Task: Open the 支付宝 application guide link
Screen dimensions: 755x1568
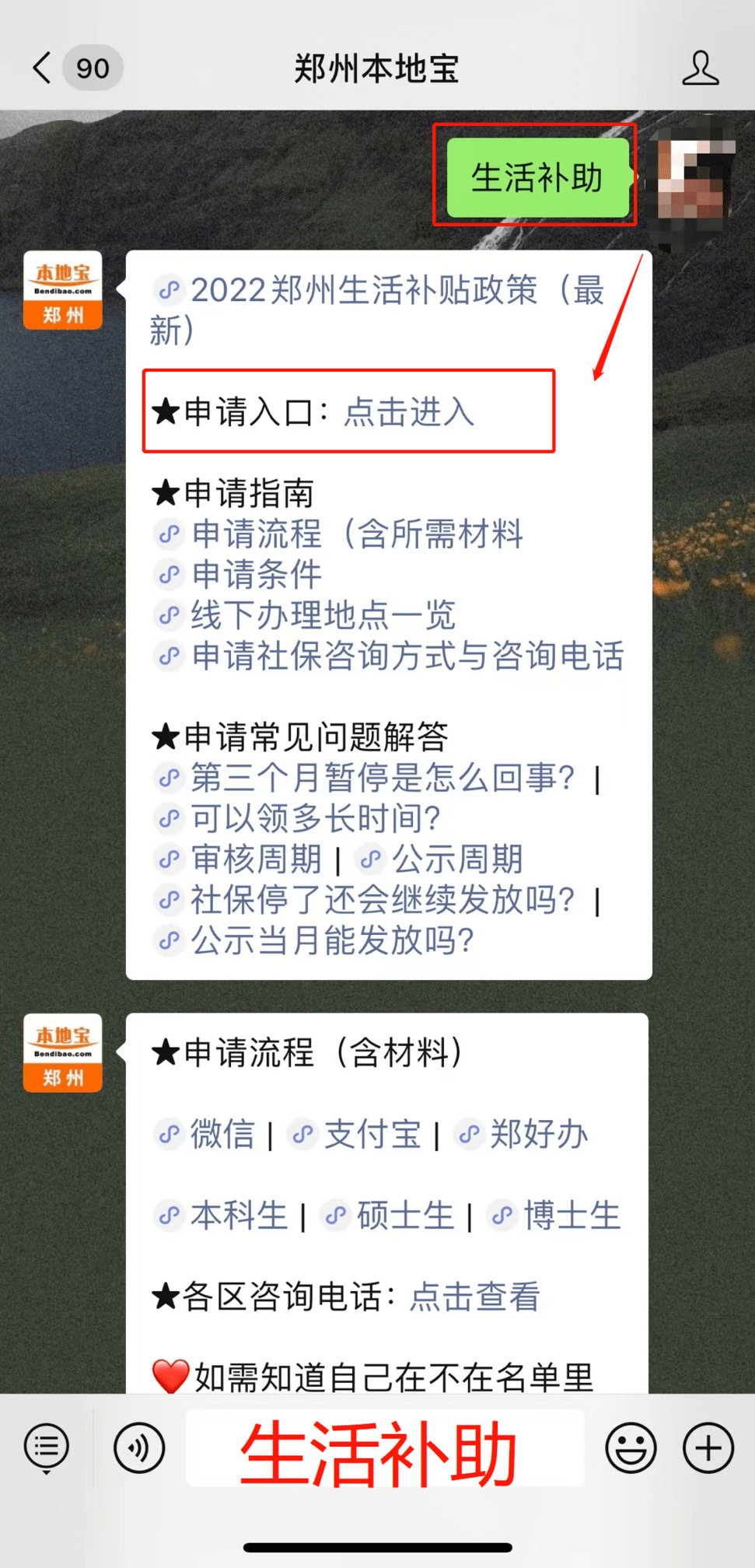Action: pyautogui.click(x=372, y=1135)
